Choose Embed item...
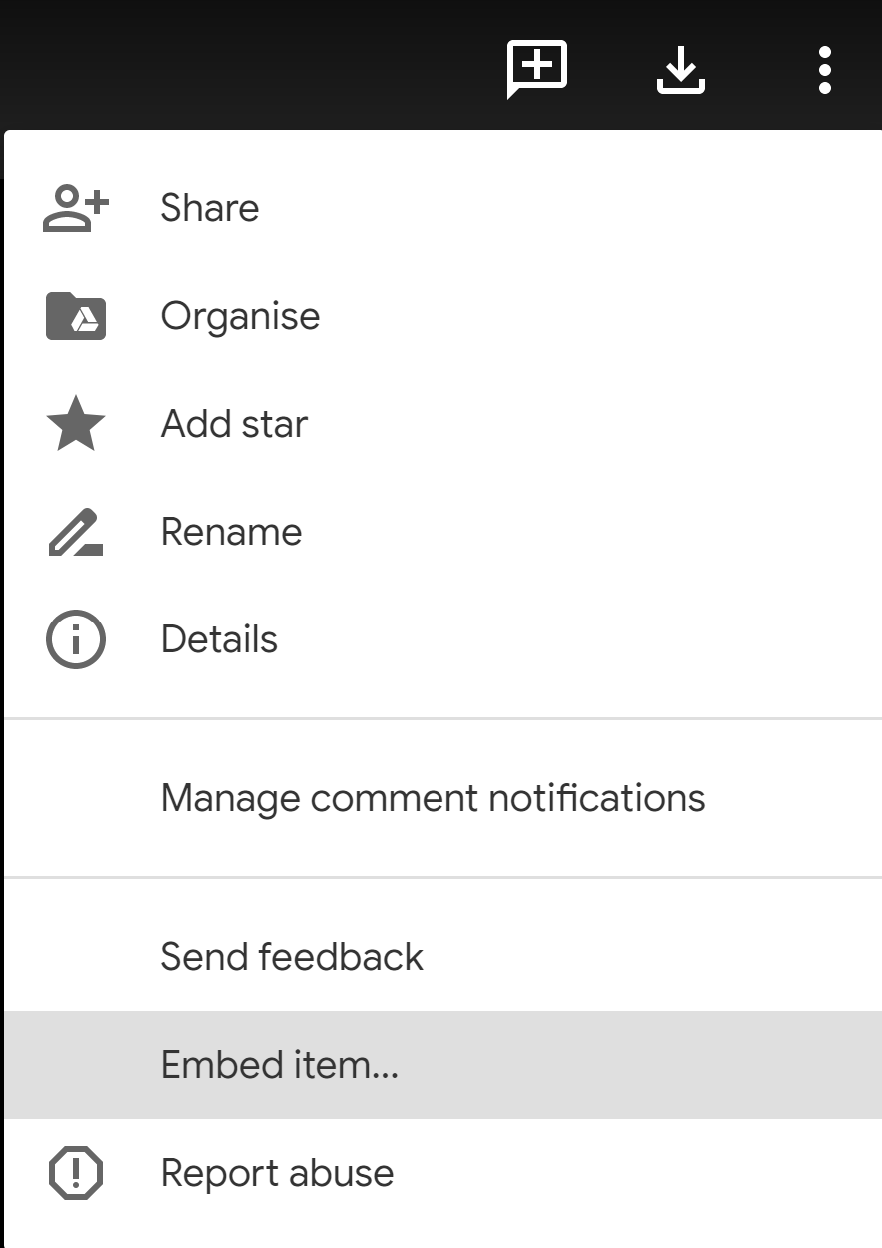Viewport: 882px width, 1248px height. 280,1065
